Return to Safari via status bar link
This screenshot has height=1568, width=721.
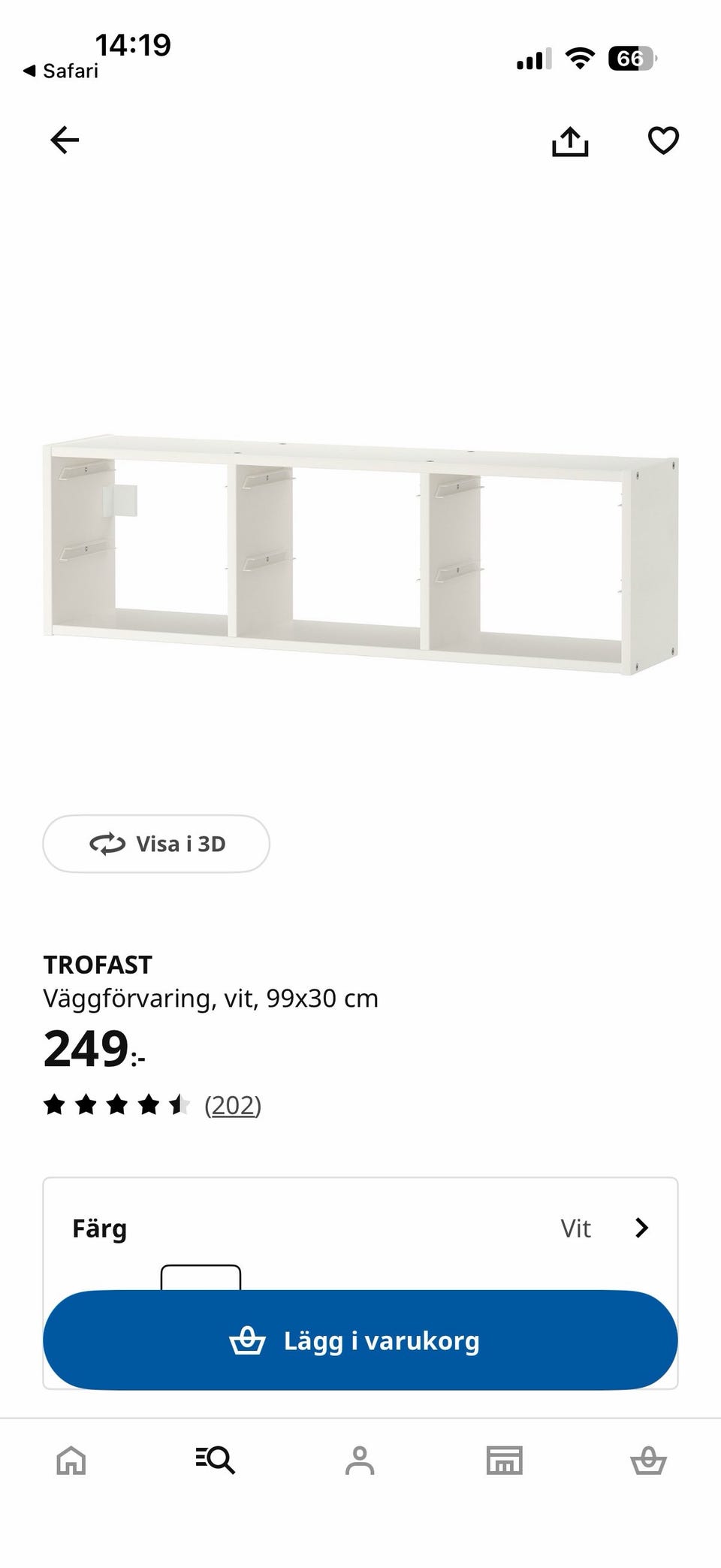coord(62,71)
